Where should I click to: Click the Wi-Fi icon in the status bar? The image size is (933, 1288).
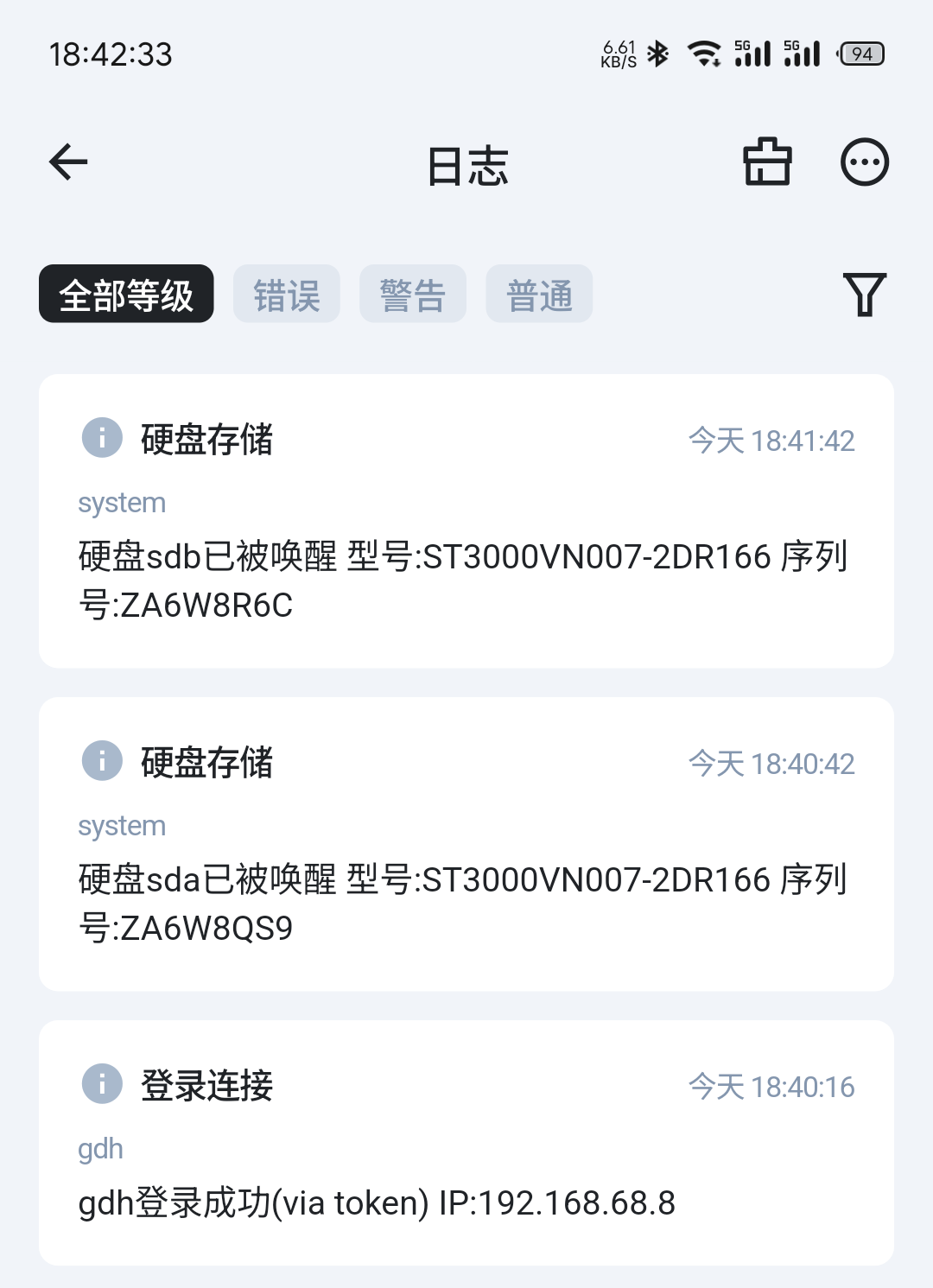[x=702, y=54]
